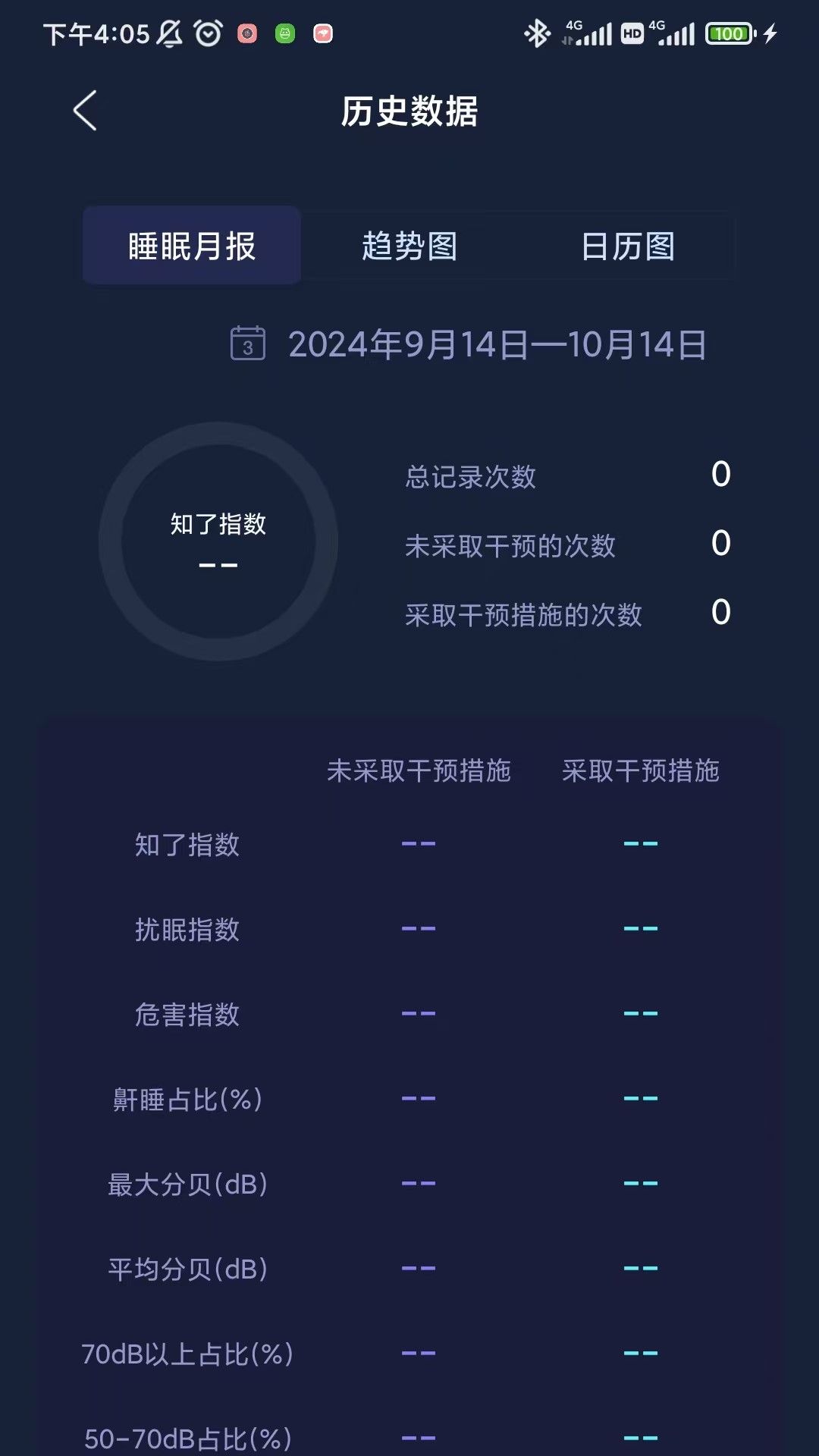Screen dimensions: 819x1456
Task: Select the 趋势图 tab
Action: 409,246
